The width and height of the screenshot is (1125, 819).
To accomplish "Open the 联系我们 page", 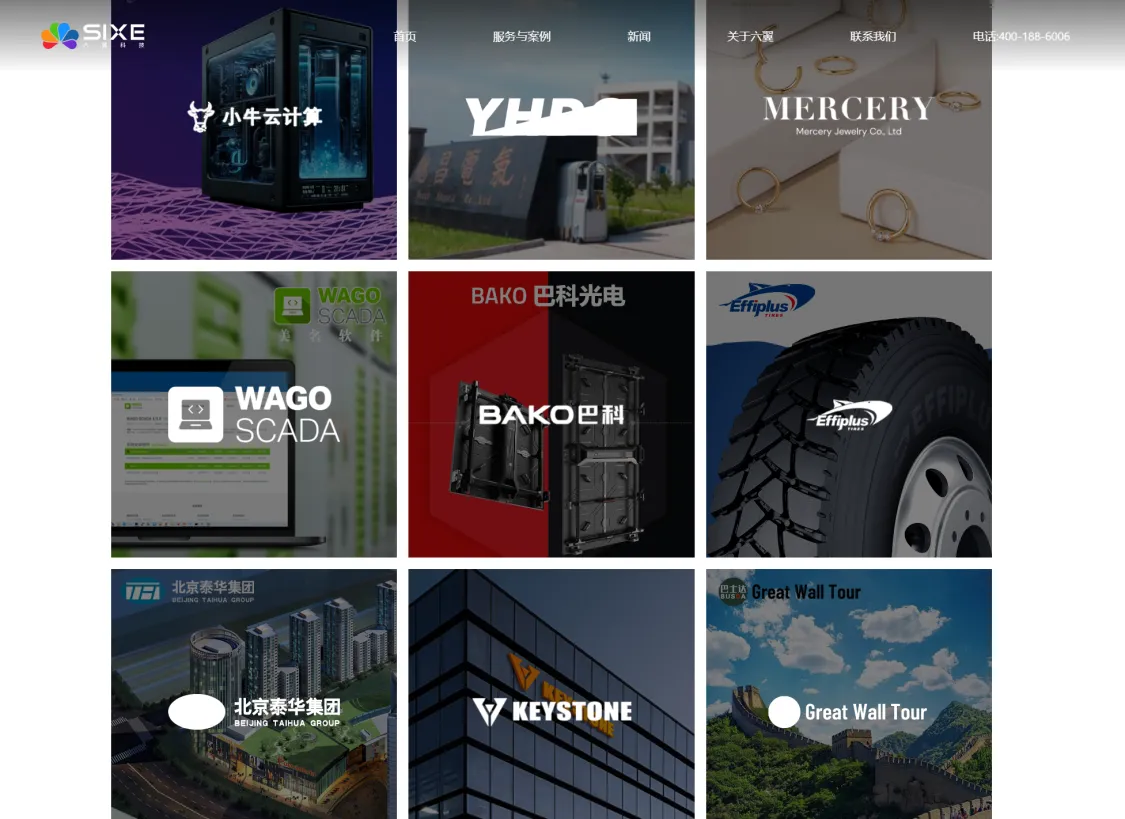I will pos(873,37).
